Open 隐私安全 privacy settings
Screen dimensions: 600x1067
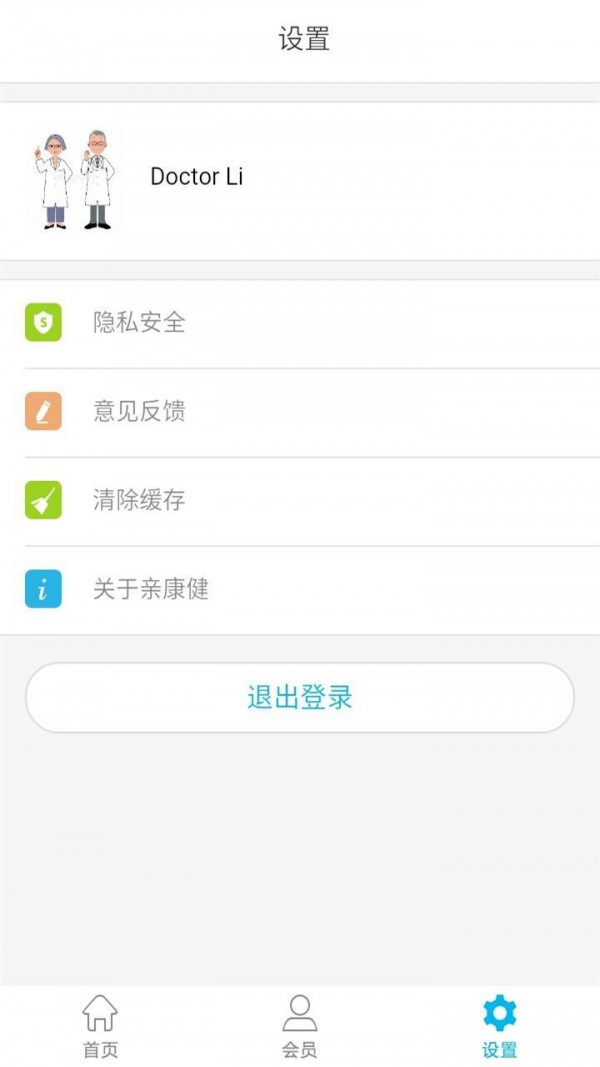point(300,323)
